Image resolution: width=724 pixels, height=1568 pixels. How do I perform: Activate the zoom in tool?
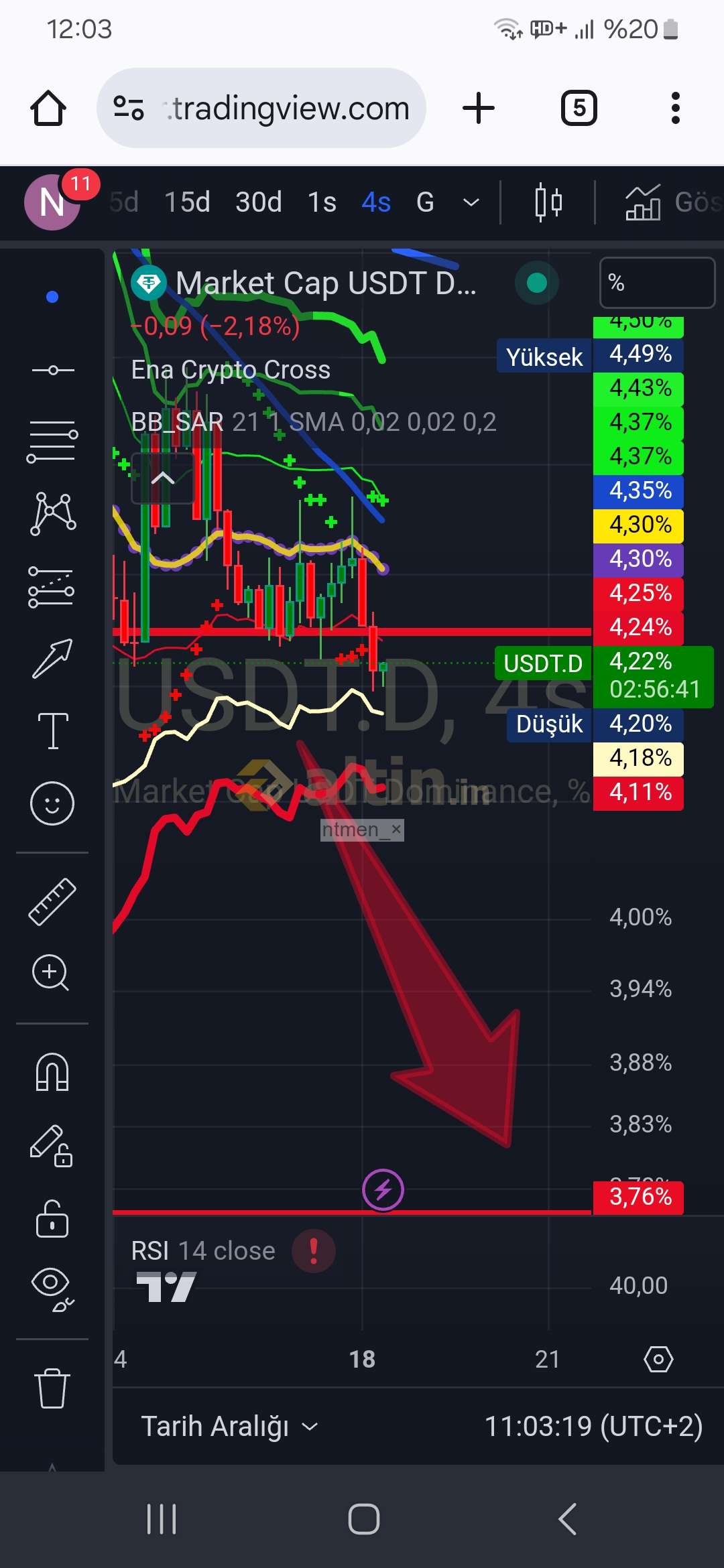[x=51, y=973]
